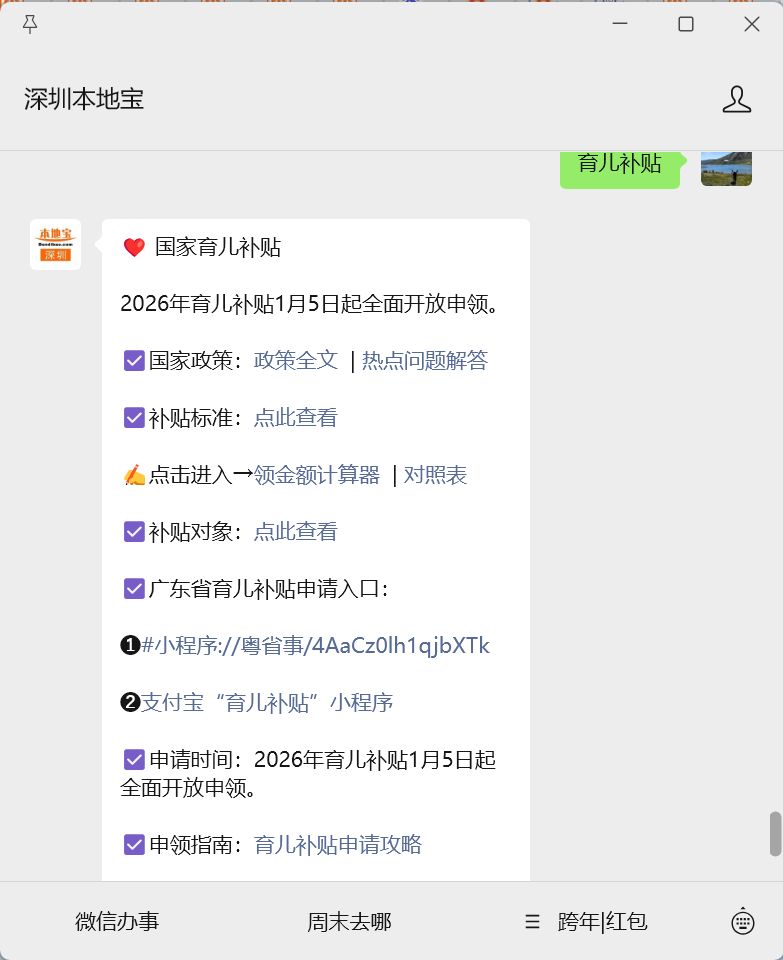Minimize the chat window
783x960 pixels.
pyautogui.click(x=620, y=24)
